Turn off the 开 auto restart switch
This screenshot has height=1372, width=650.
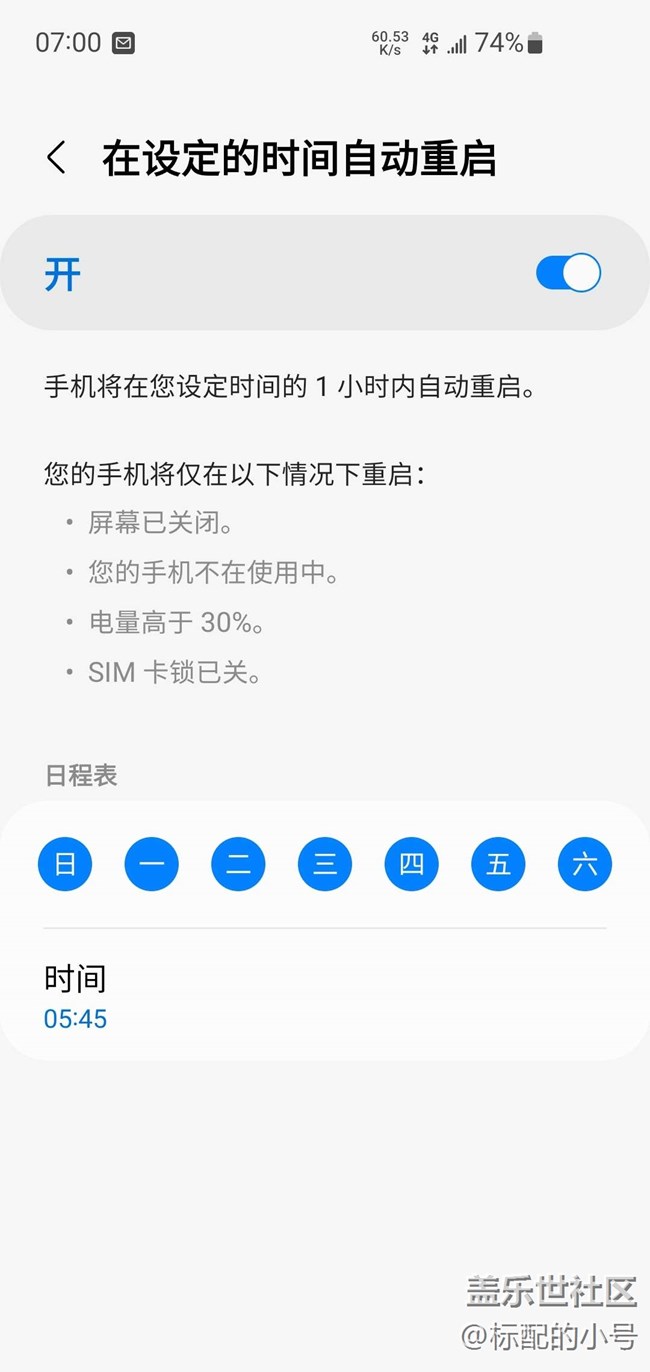568,273
